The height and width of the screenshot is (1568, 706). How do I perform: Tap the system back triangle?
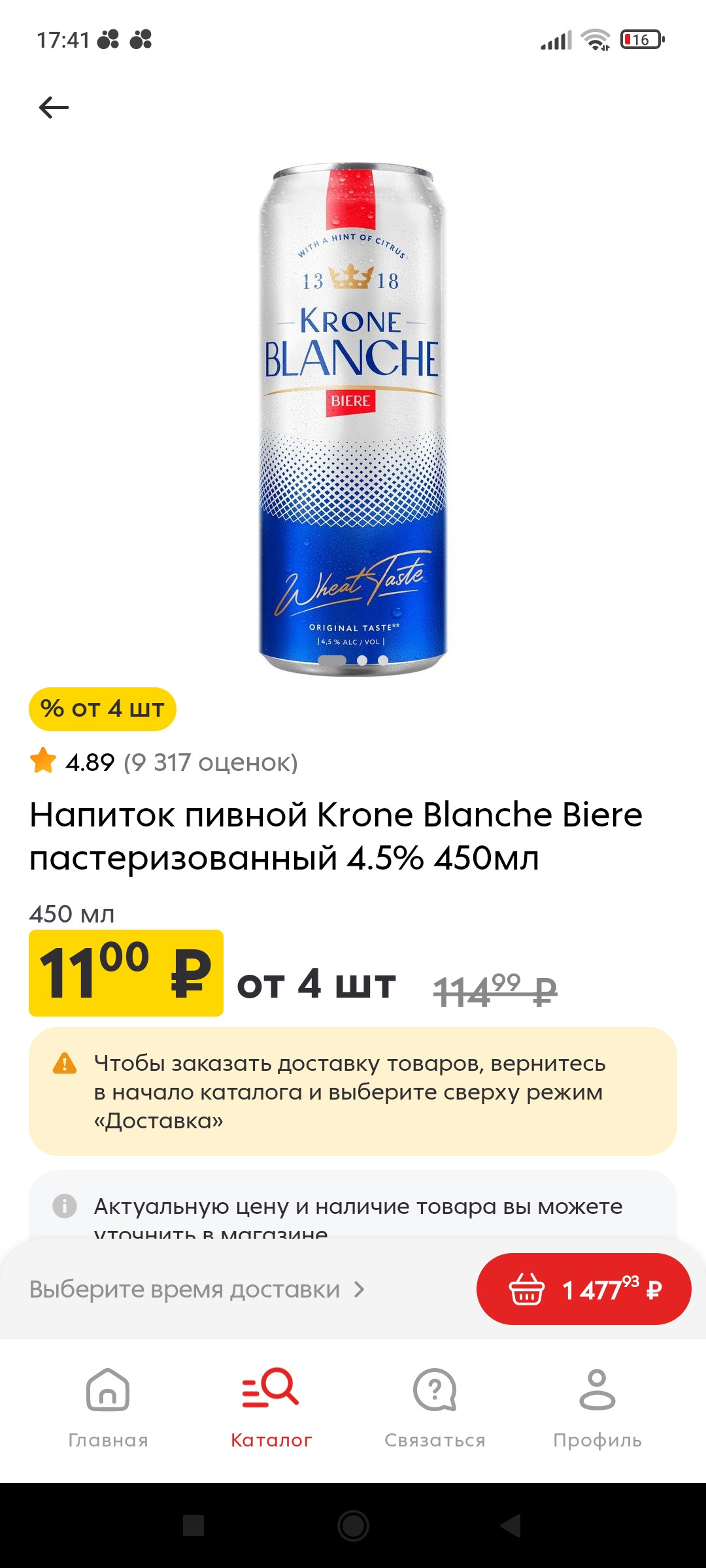pyautogui.click(x=511, y=1526)
